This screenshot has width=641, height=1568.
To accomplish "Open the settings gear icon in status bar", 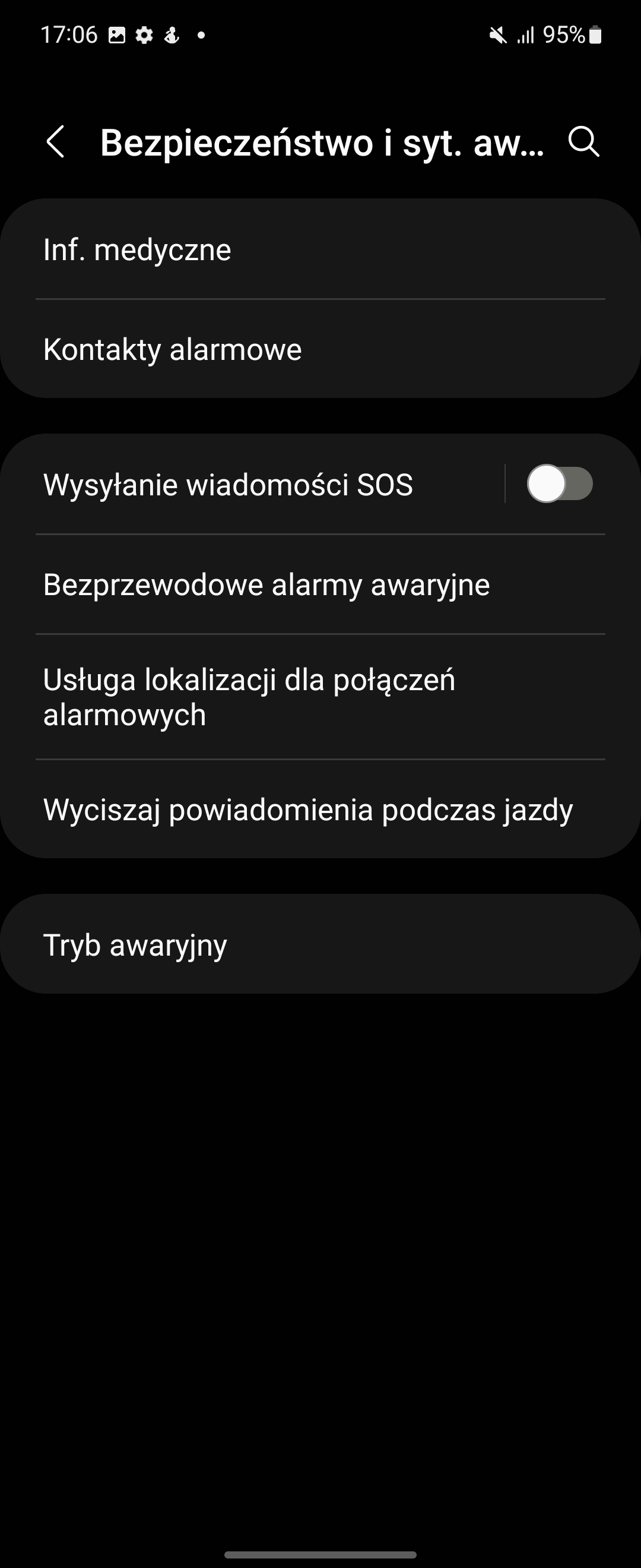I will (x=144, y=36).
